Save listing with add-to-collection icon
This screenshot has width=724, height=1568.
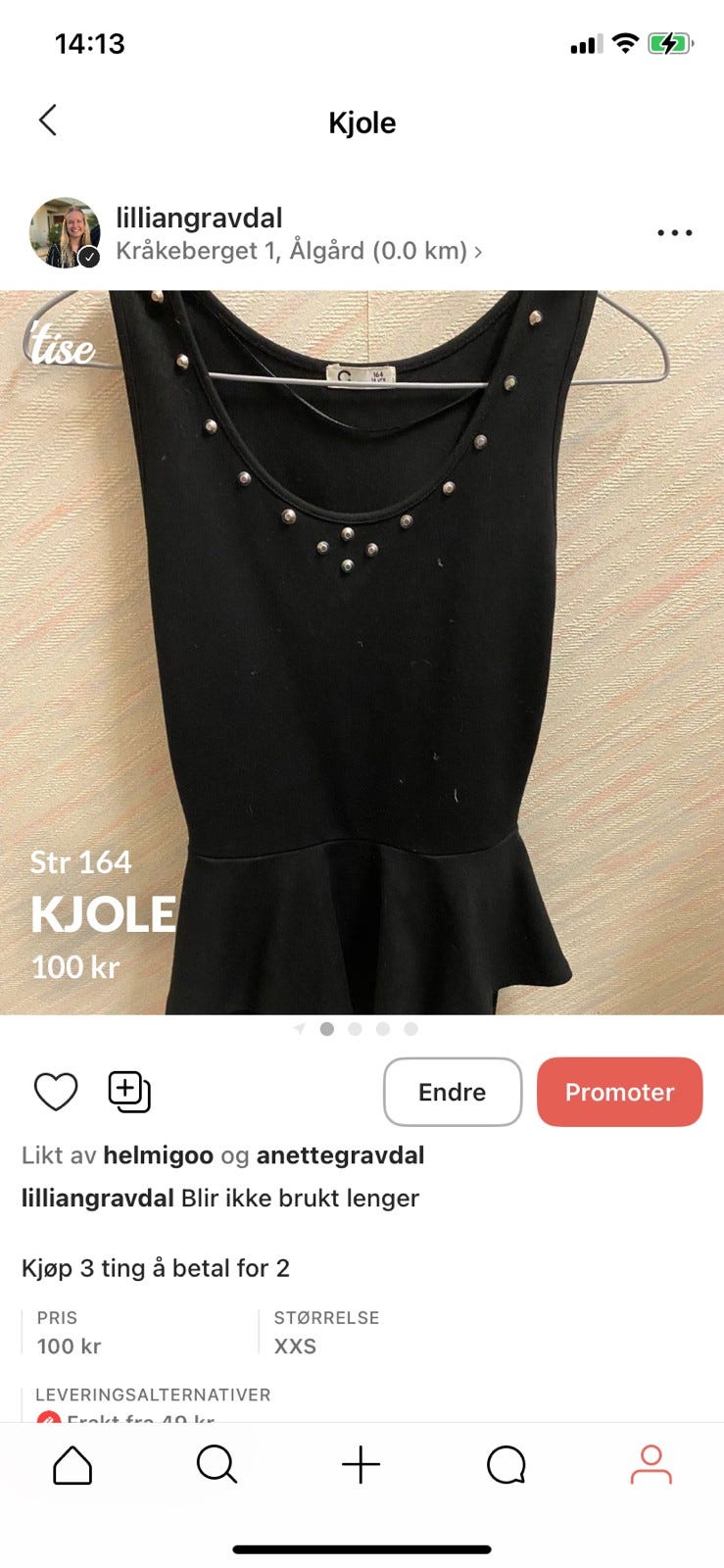tap(129, 1091)
